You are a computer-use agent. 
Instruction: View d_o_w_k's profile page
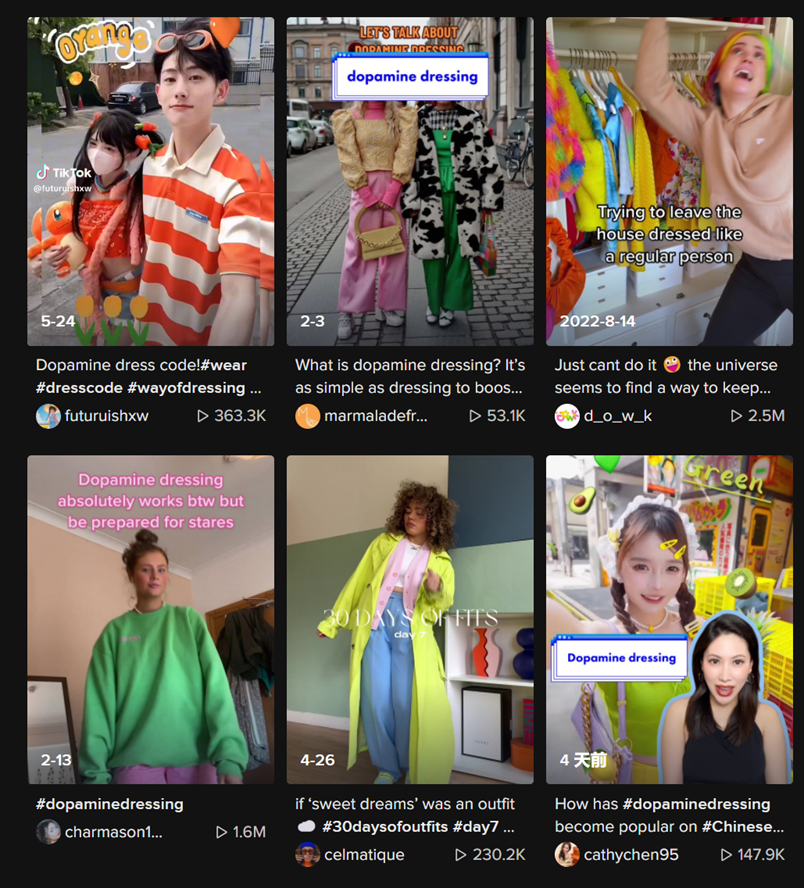click(x=618, y=416)
